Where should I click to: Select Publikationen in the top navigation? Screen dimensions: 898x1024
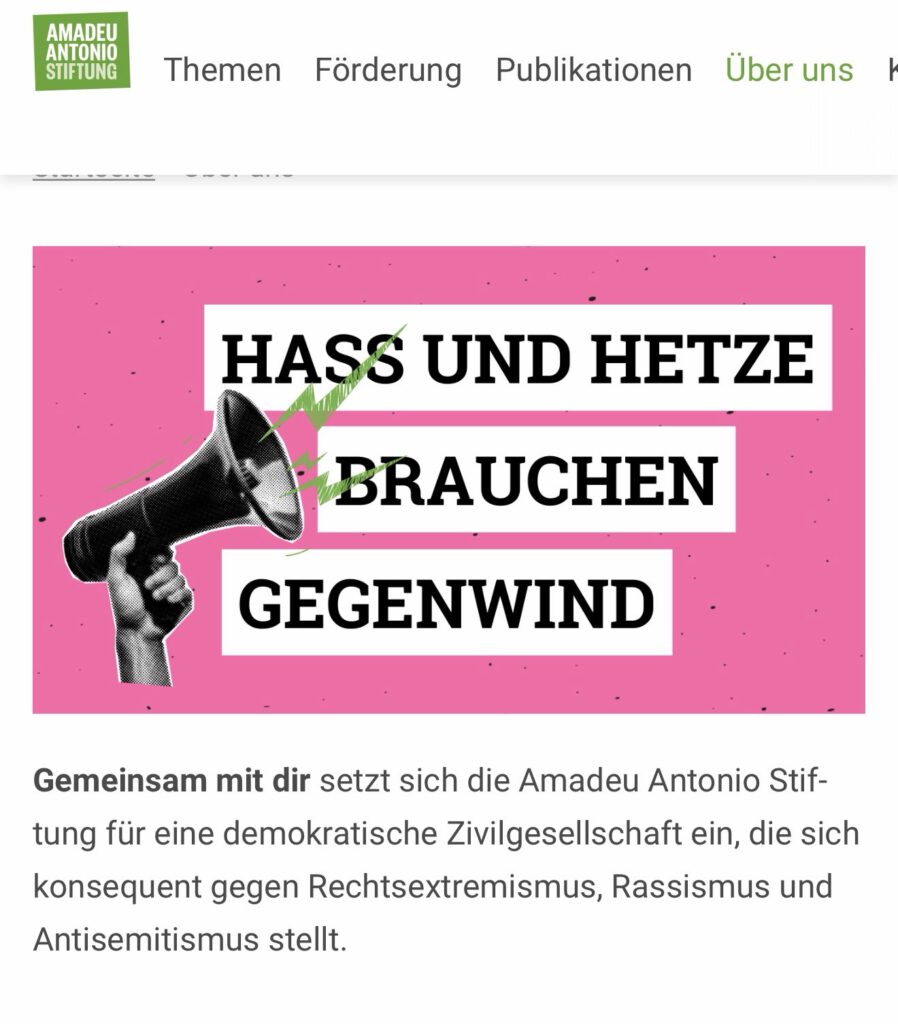(x=593, y=70)
